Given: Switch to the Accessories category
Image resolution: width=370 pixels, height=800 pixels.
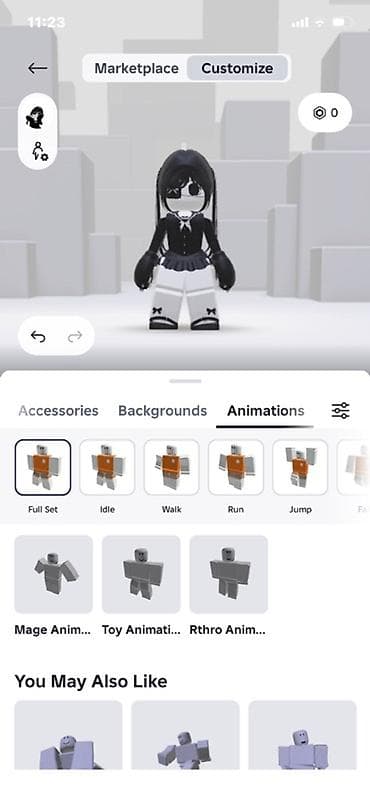Looking at the screenshot, I should tap(58, 411).
